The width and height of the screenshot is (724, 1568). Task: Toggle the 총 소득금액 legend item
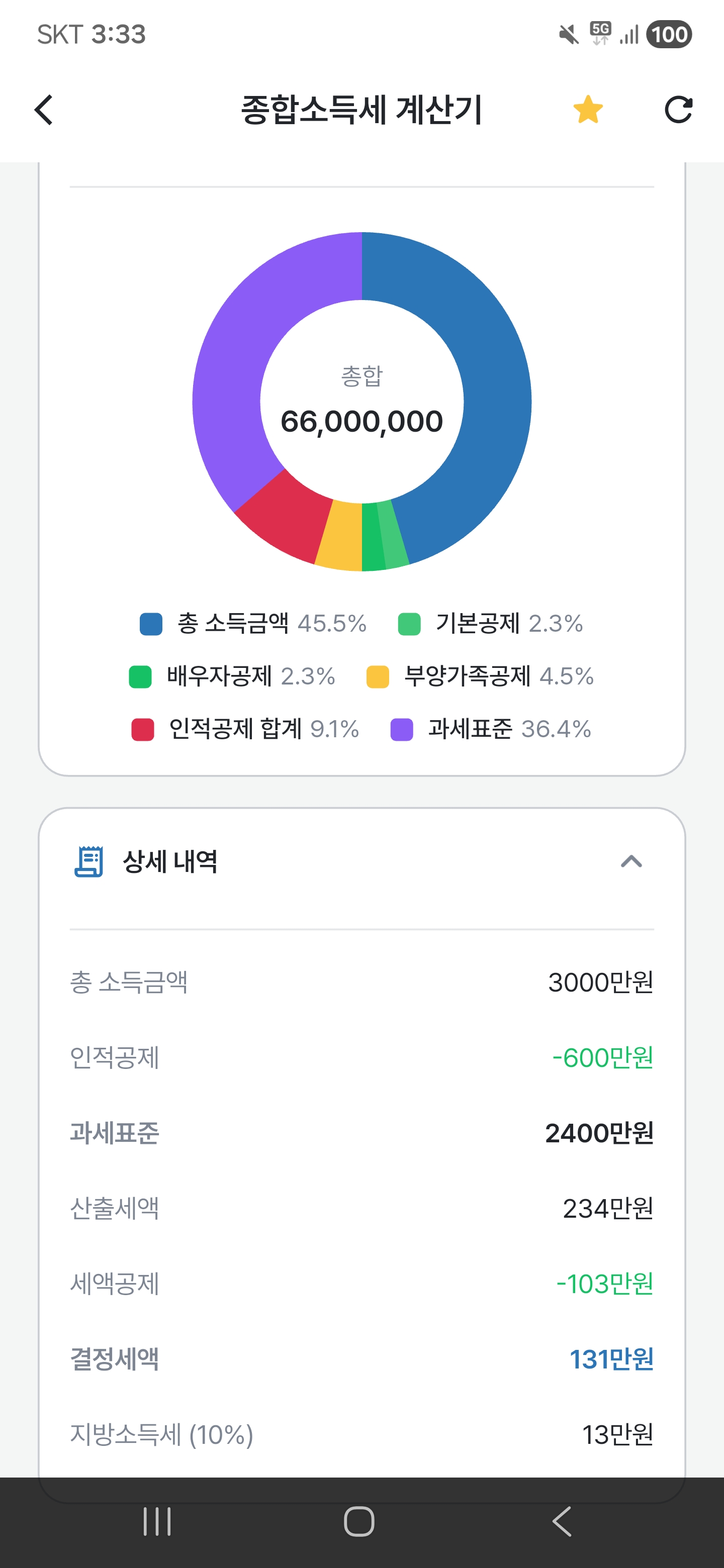pyautogui.click(x=253, y=624)
